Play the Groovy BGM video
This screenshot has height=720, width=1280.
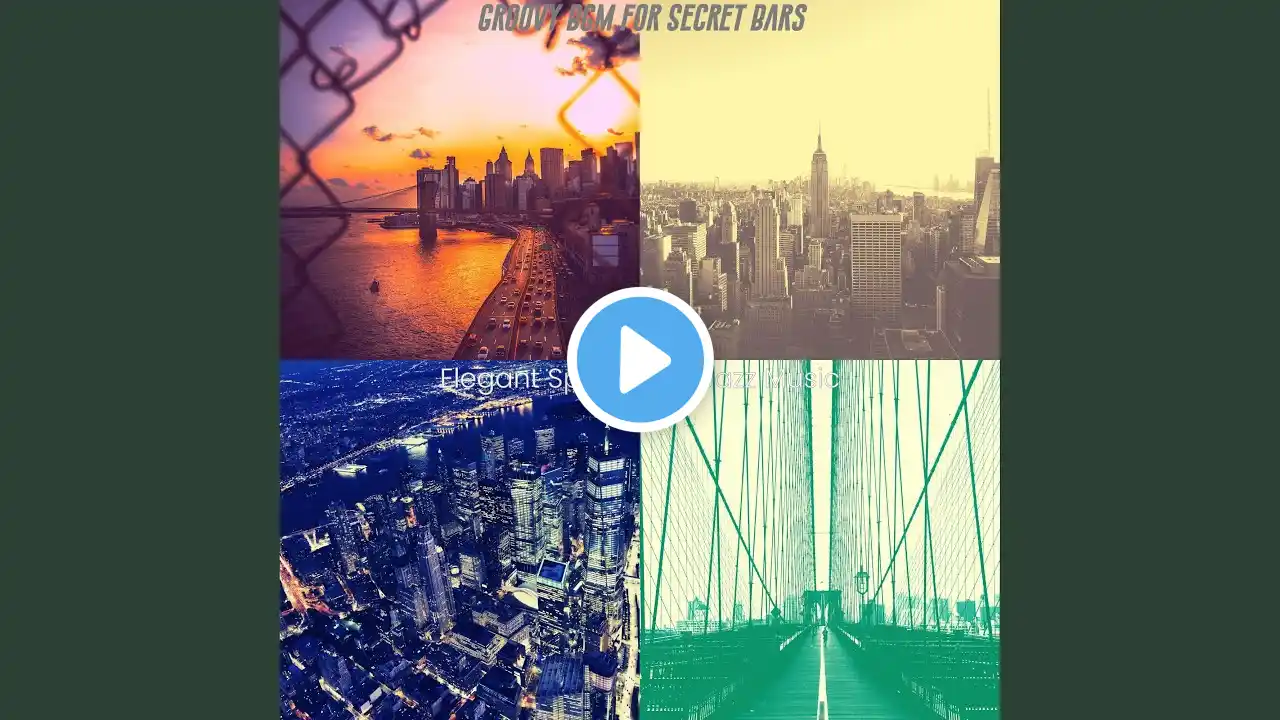(x=640, y=360)
